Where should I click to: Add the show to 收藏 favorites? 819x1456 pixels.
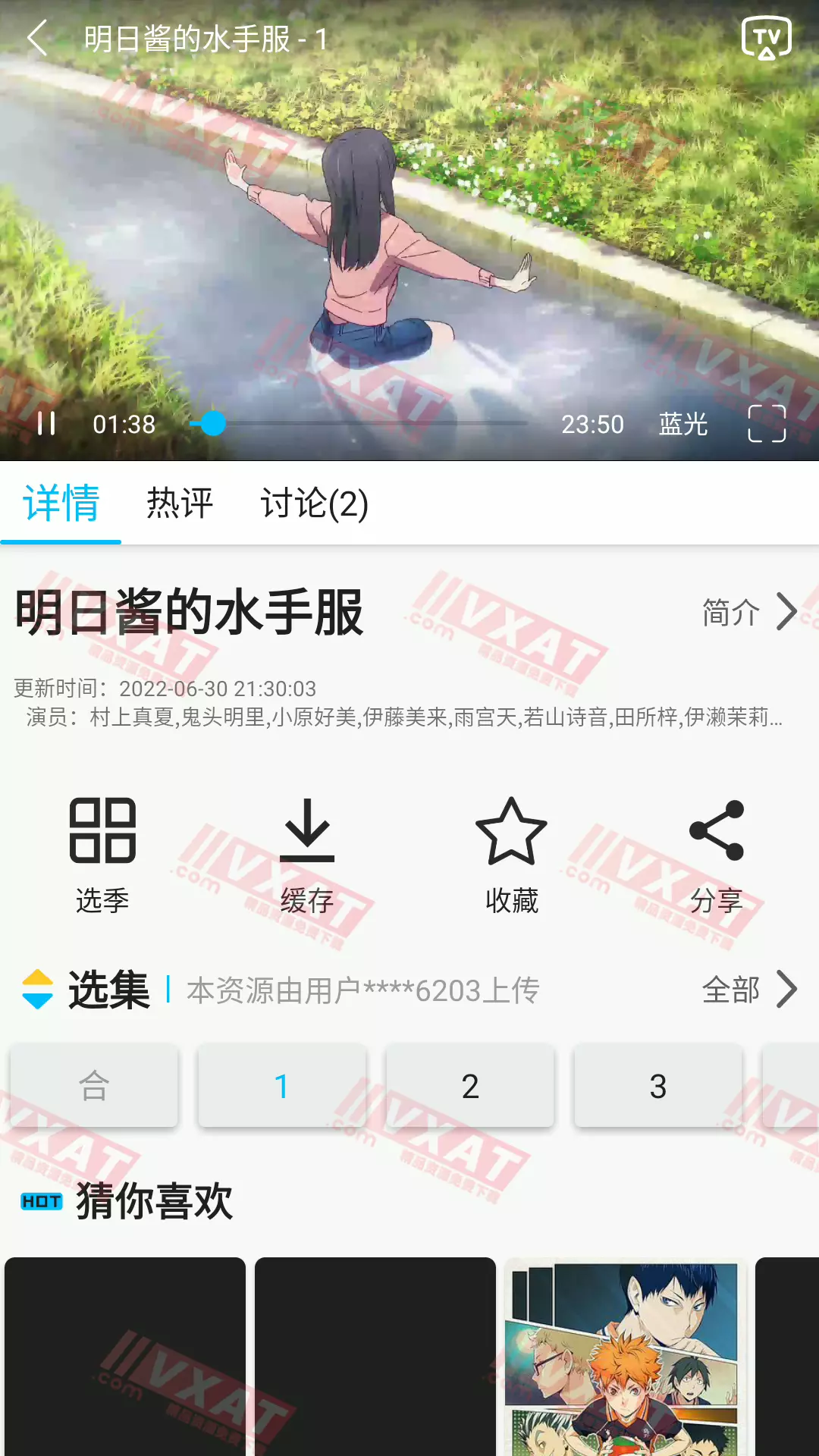coord(512,855)
